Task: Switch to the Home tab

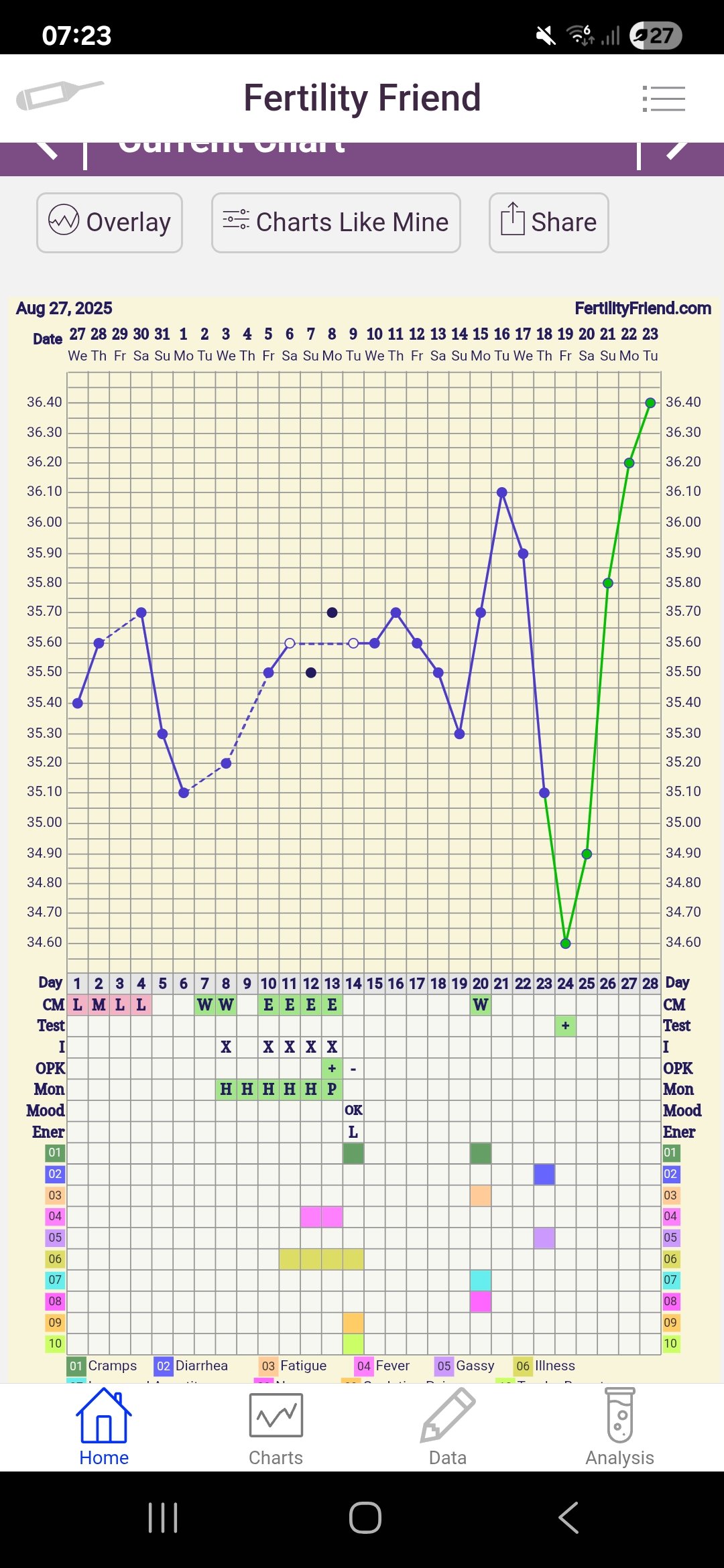Action: click(104, 1427)
